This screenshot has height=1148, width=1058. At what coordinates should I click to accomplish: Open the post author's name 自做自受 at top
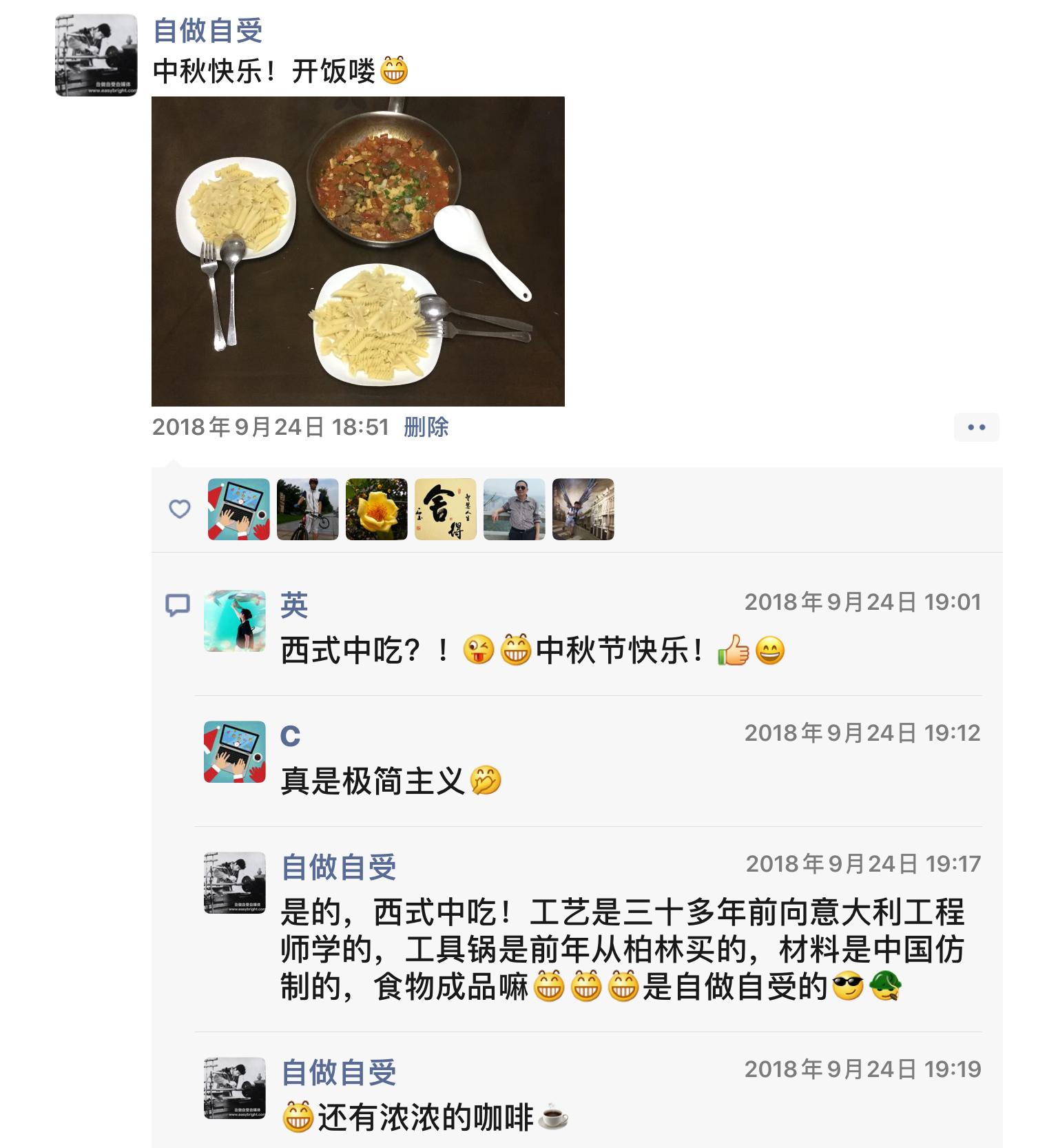click(207, 30)
